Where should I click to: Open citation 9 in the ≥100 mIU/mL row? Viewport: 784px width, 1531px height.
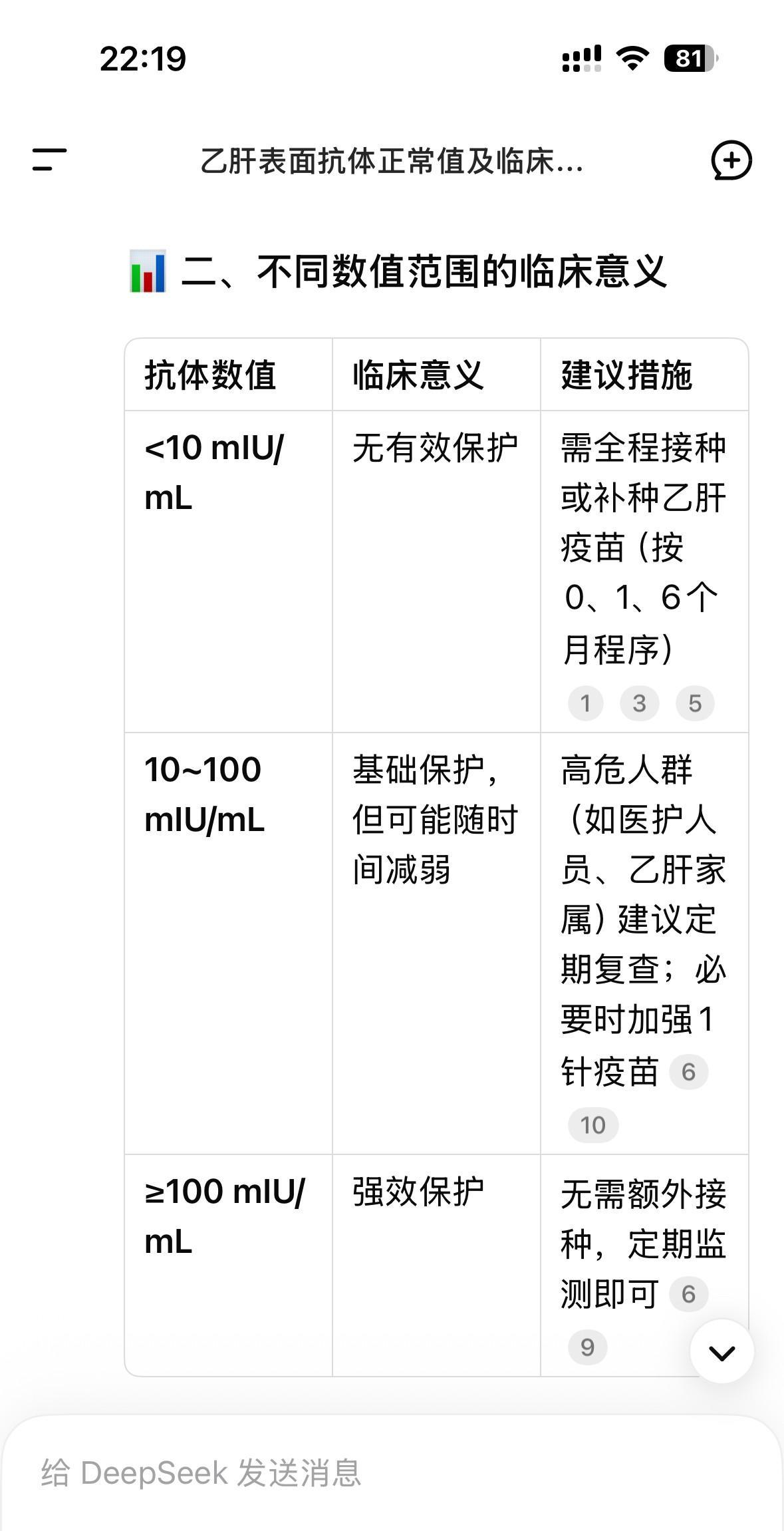click(x=587, y=1347)
